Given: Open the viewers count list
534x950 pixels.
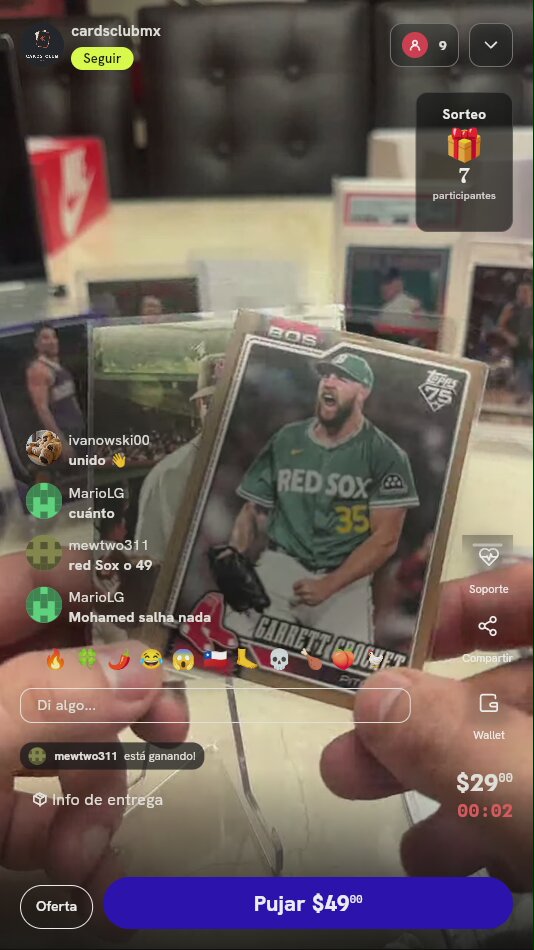Looking at the screenshot, I should [x=424, y=45].
